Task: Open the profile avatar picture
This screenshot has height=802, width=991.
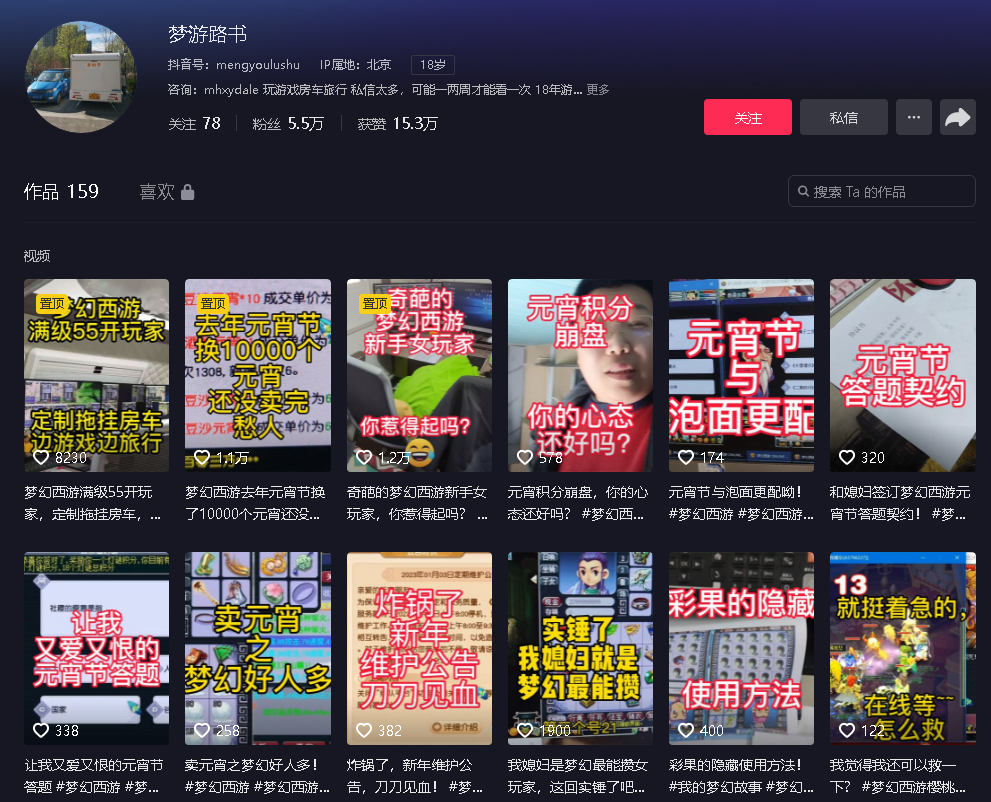Action: click(x=79, y=76)
